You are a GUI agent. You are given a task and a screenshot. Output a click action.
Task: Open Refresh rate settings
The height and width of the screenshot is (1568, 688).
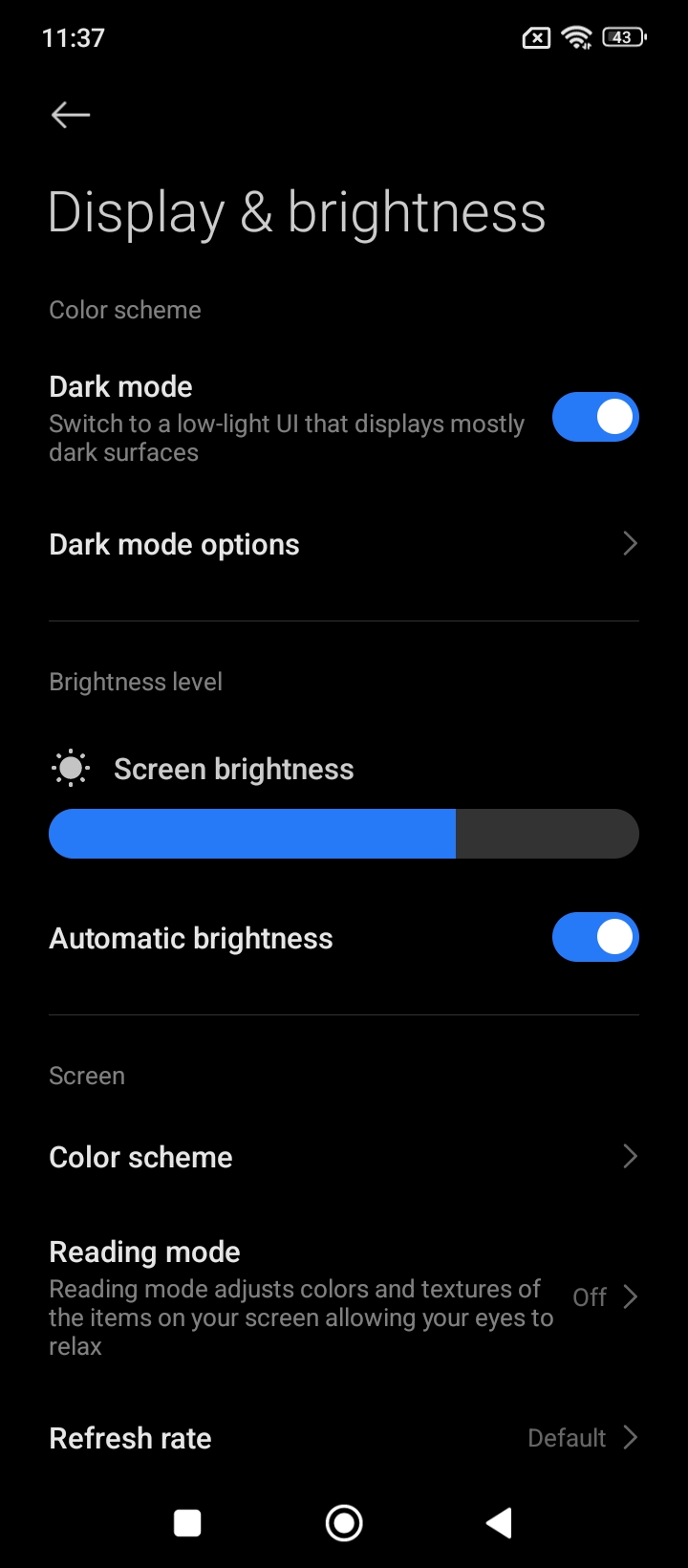point(343,1438)
